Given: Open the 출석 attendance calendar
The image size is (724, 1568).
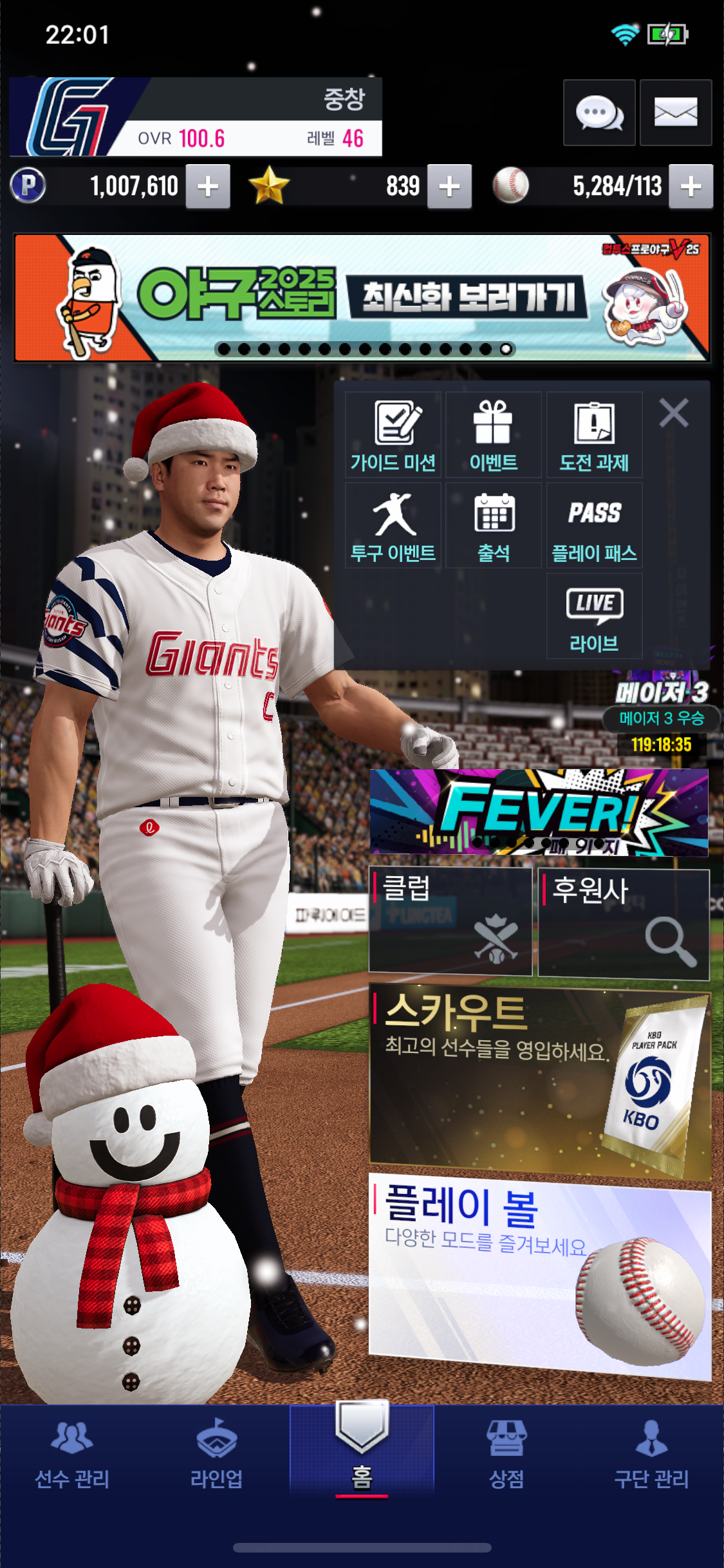Looking at the screenshot, I should click(494, 525).
